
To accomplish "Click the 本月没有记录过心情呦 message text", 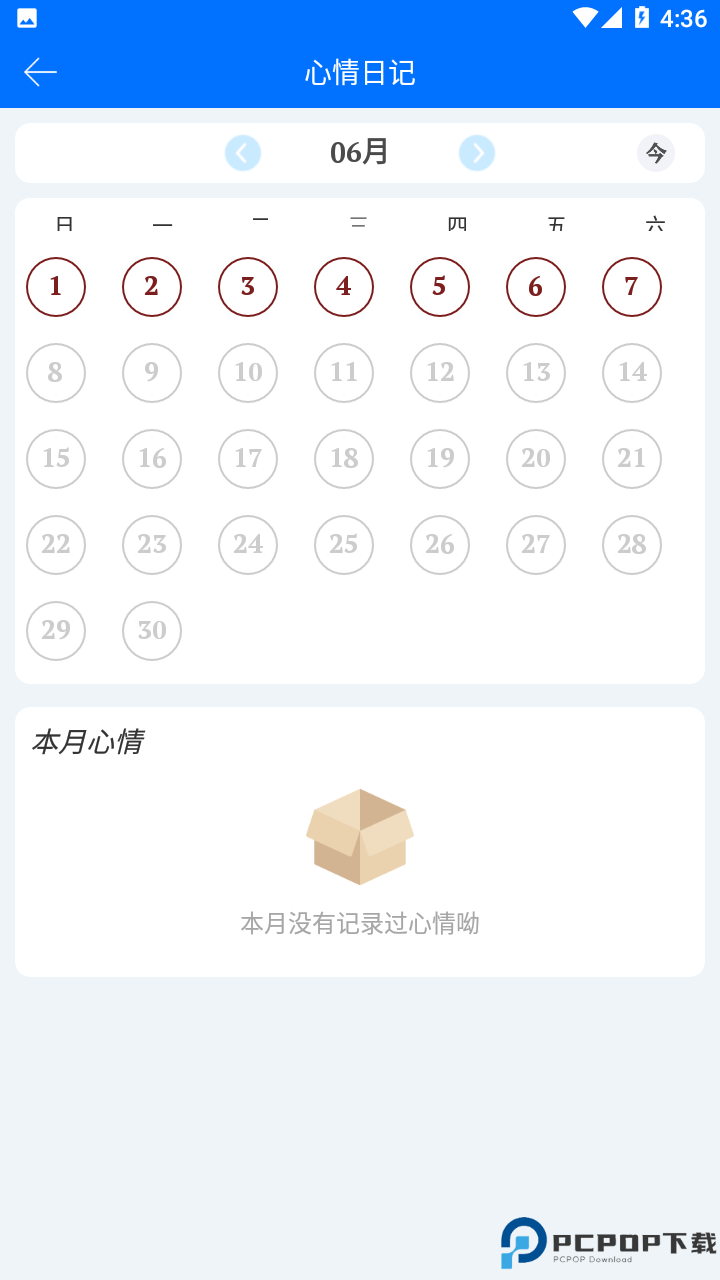I will [360, 923].
